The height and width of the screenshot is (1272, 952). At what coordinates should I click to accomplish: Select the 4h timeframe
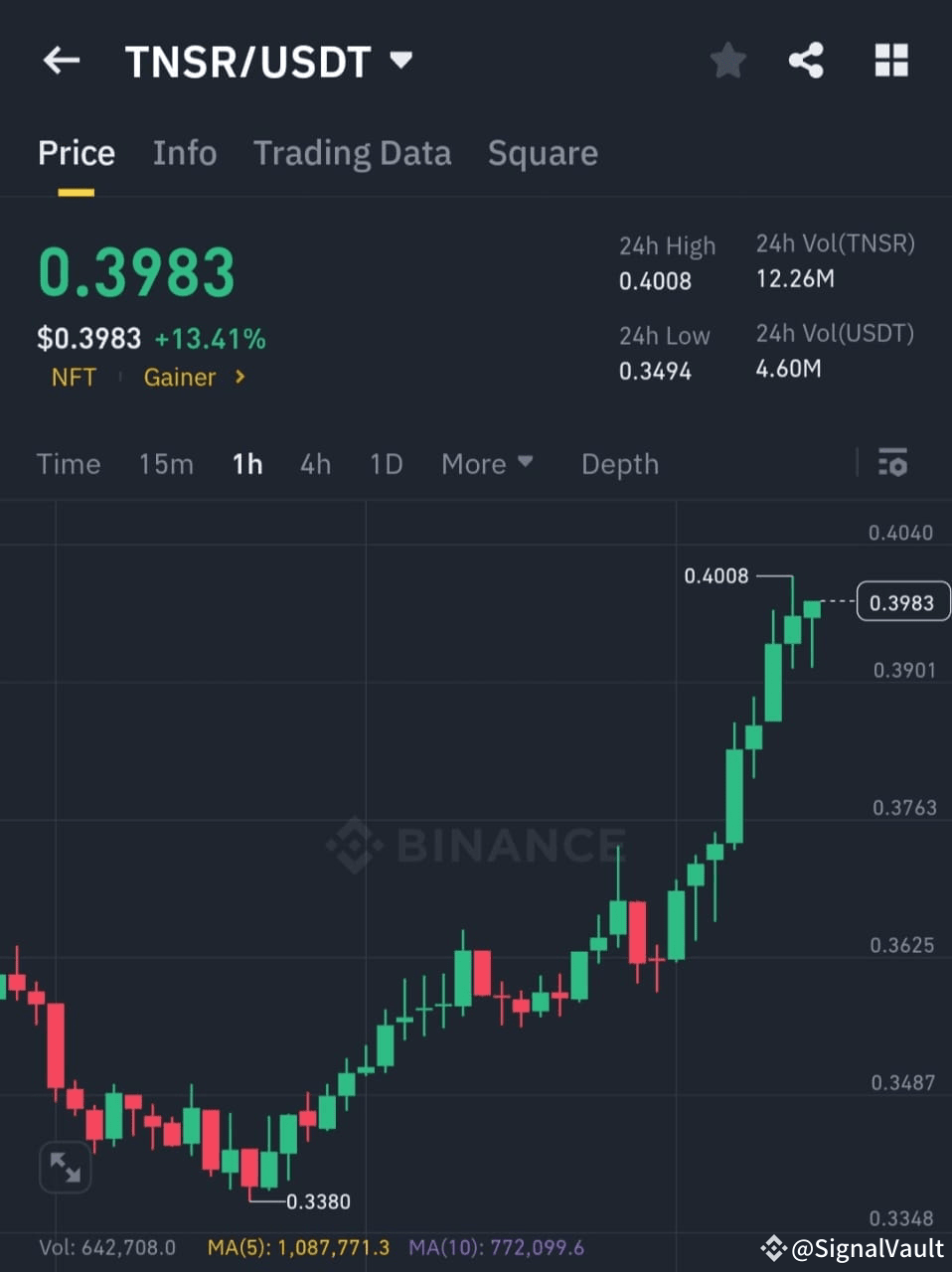pos(315,463)
